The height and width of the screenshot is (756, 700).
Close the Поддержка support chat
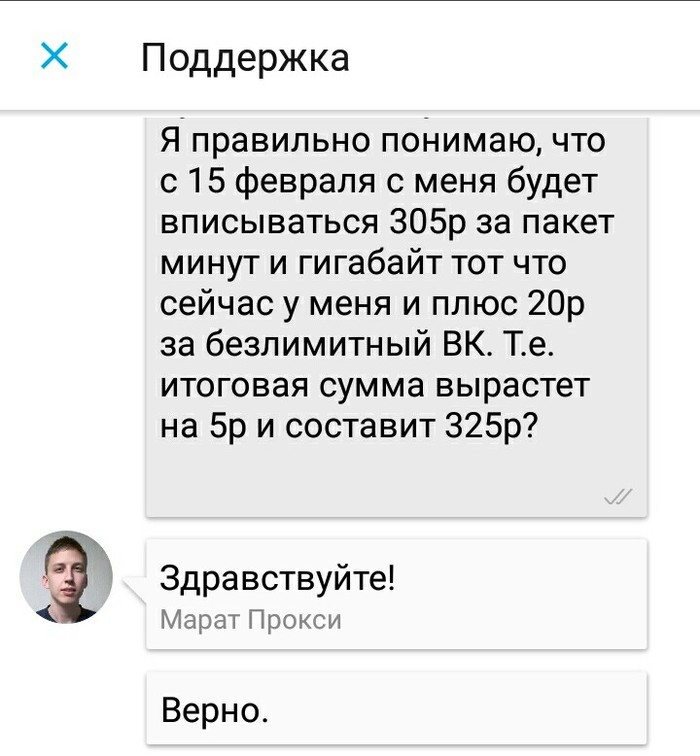tap(54, 57)
